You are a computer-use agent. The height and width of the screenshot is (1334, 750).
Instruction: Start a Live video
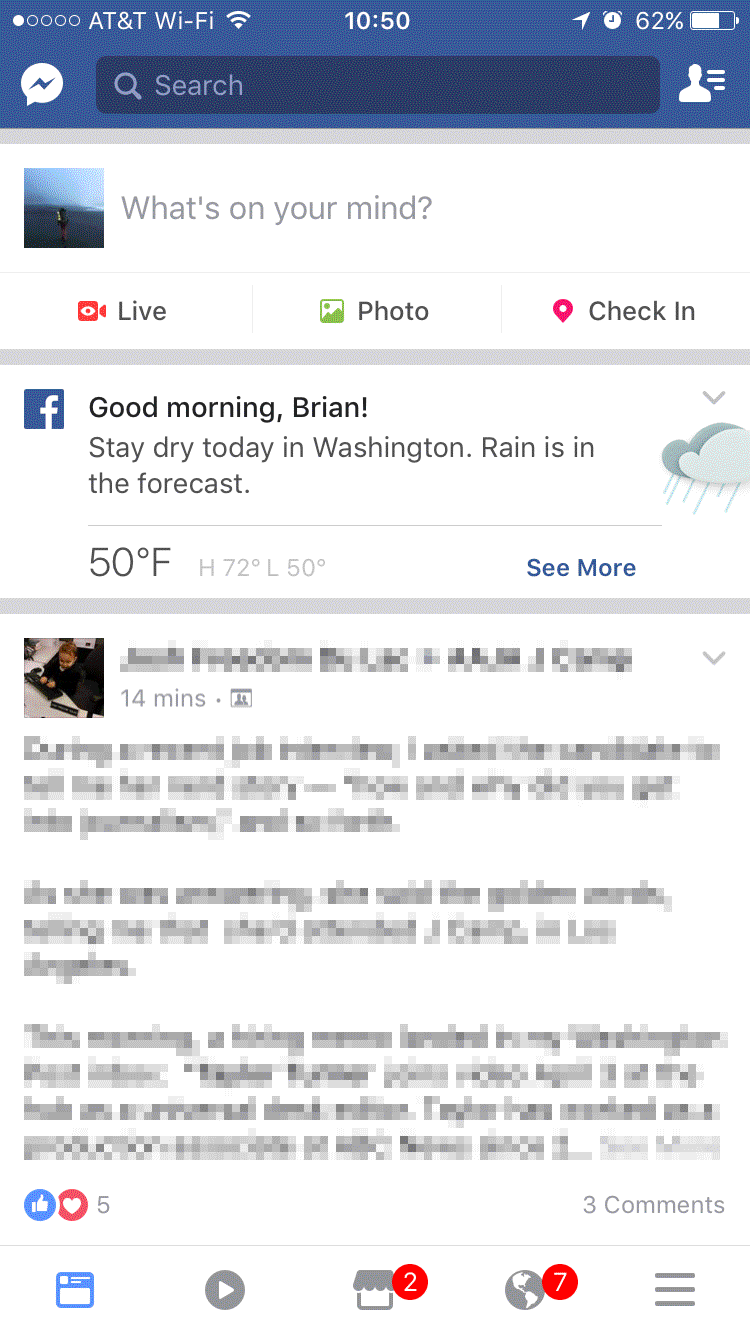(x=123, y=312)
